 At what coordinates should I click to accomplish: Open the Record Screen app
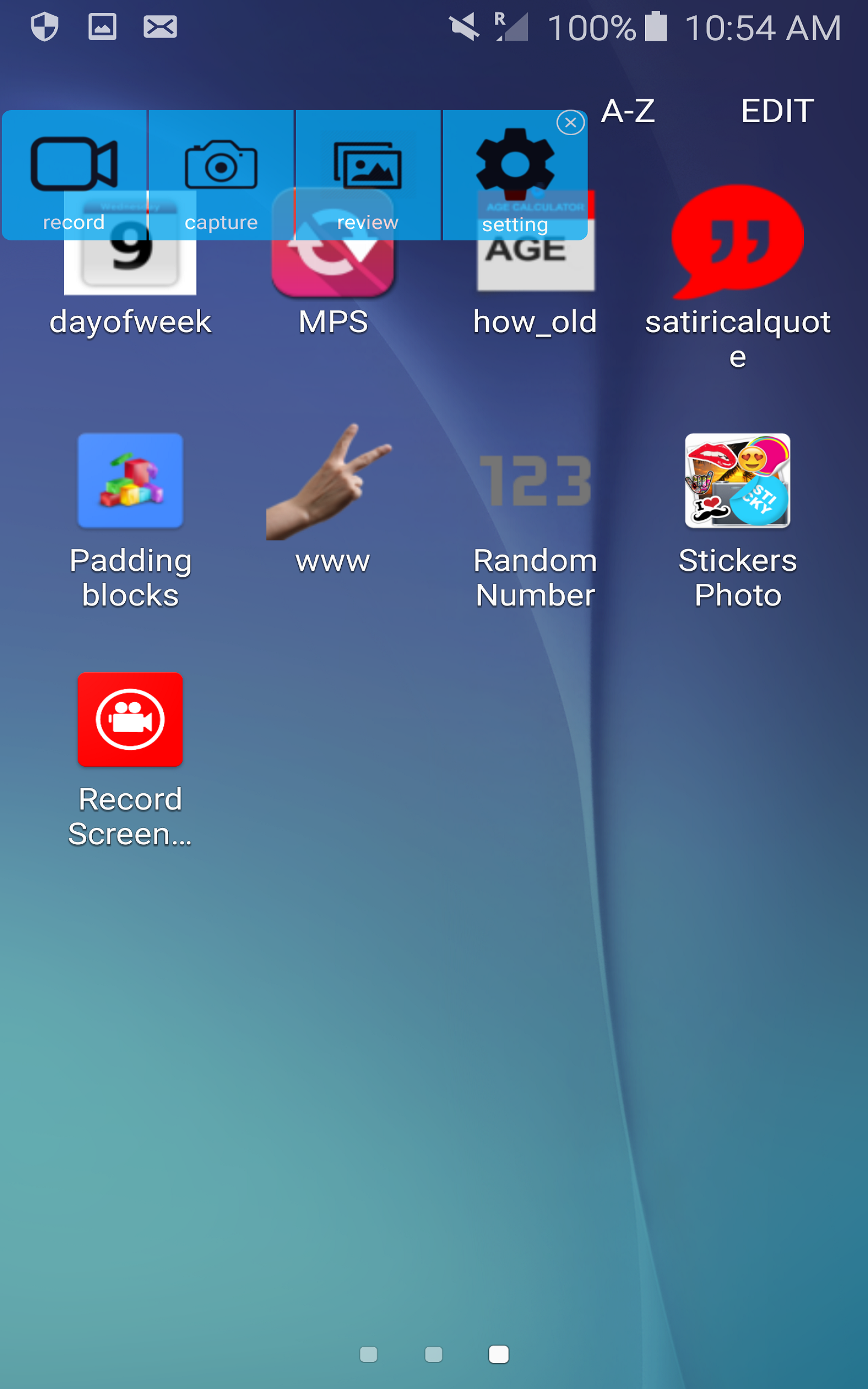tap(130, 721)
